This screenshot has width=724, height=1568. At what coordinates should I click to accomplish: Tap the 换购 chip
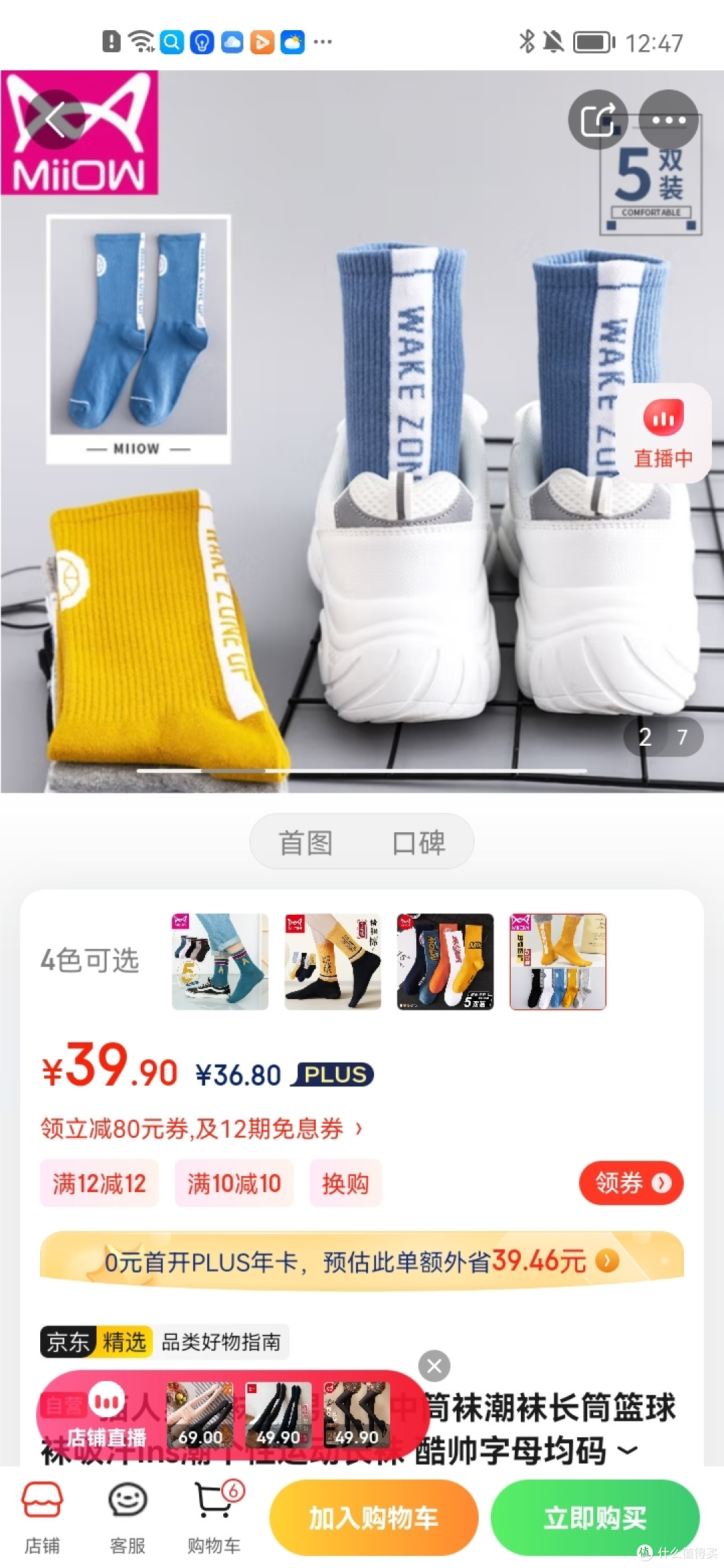pos(345,1183)
